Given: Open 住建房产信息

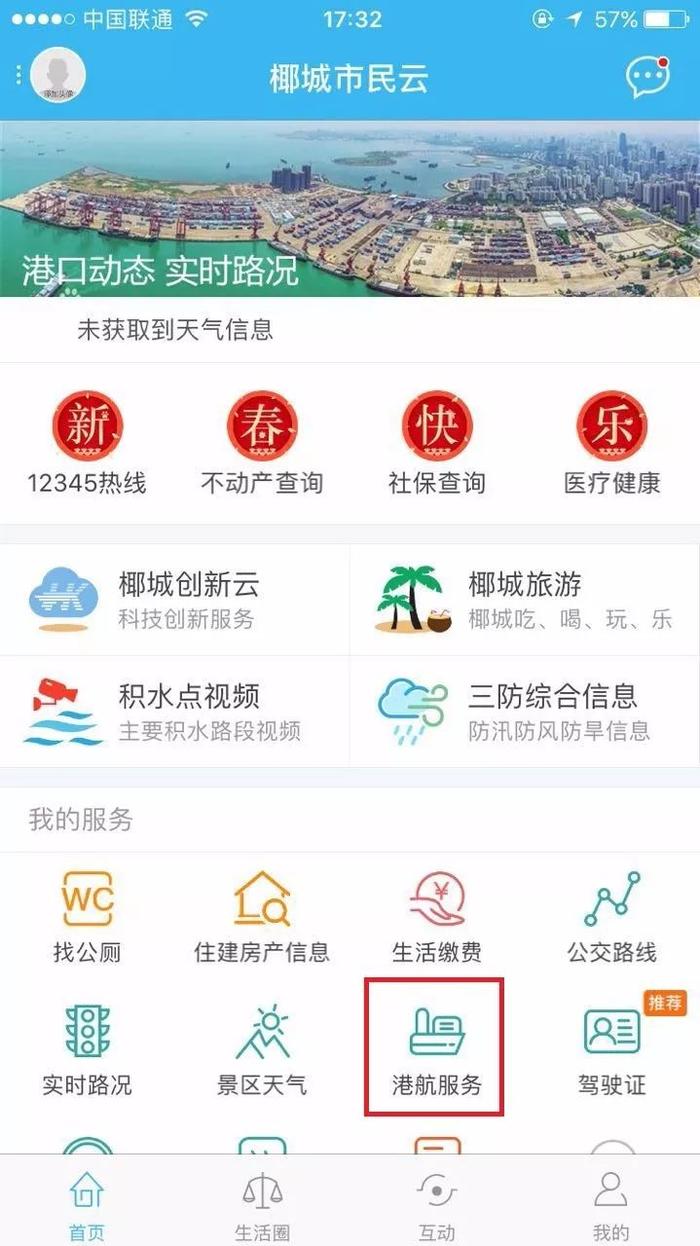Looking at the screenshot, I should point(262,916).
